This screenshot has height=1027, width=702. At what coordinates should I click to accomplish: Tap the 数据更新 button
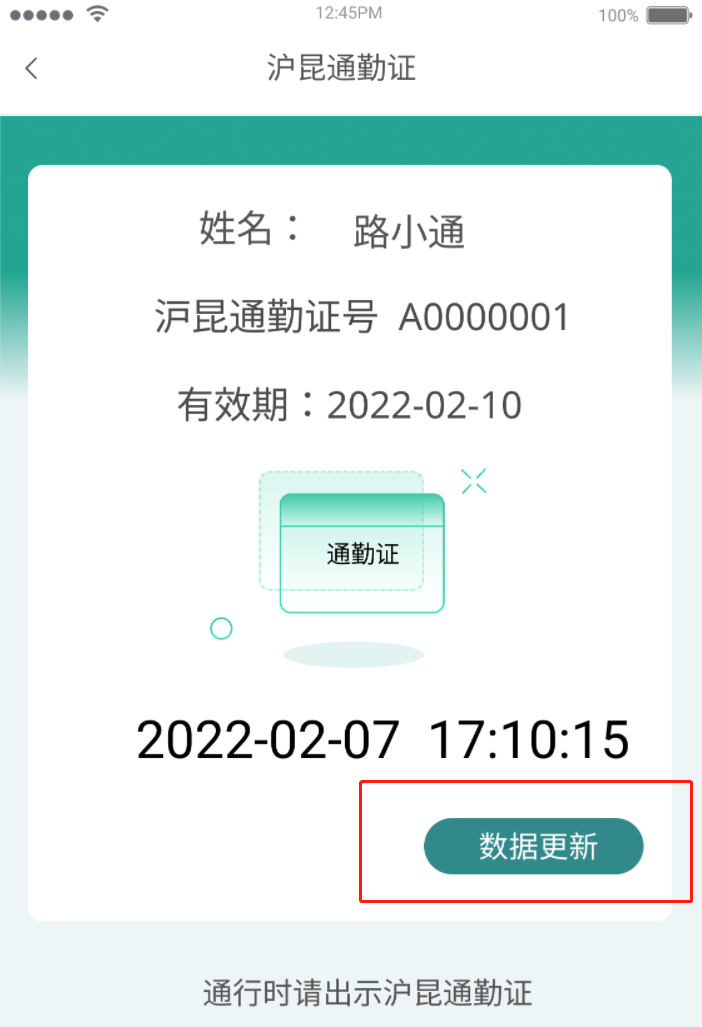tap(534, 847)
